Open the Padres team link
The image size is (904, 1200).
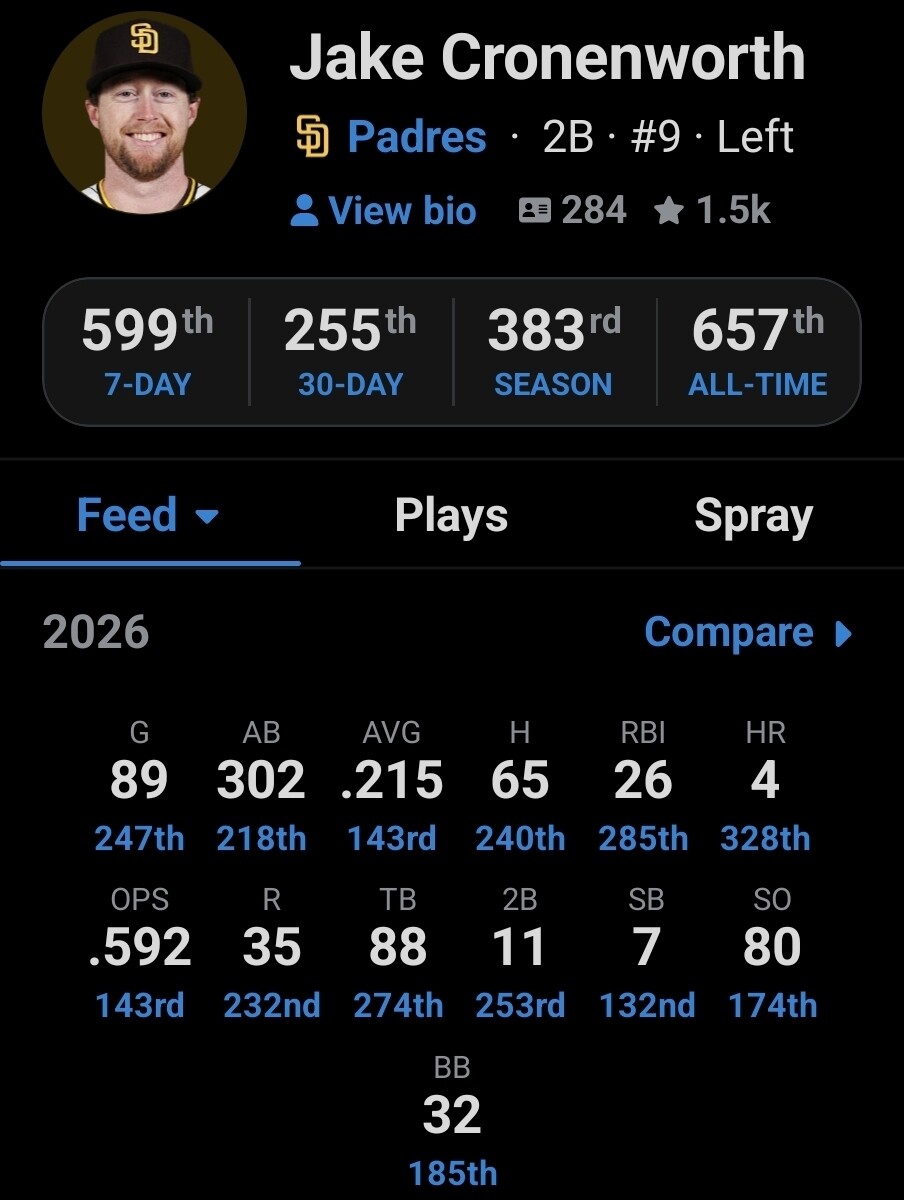[391, 137]
